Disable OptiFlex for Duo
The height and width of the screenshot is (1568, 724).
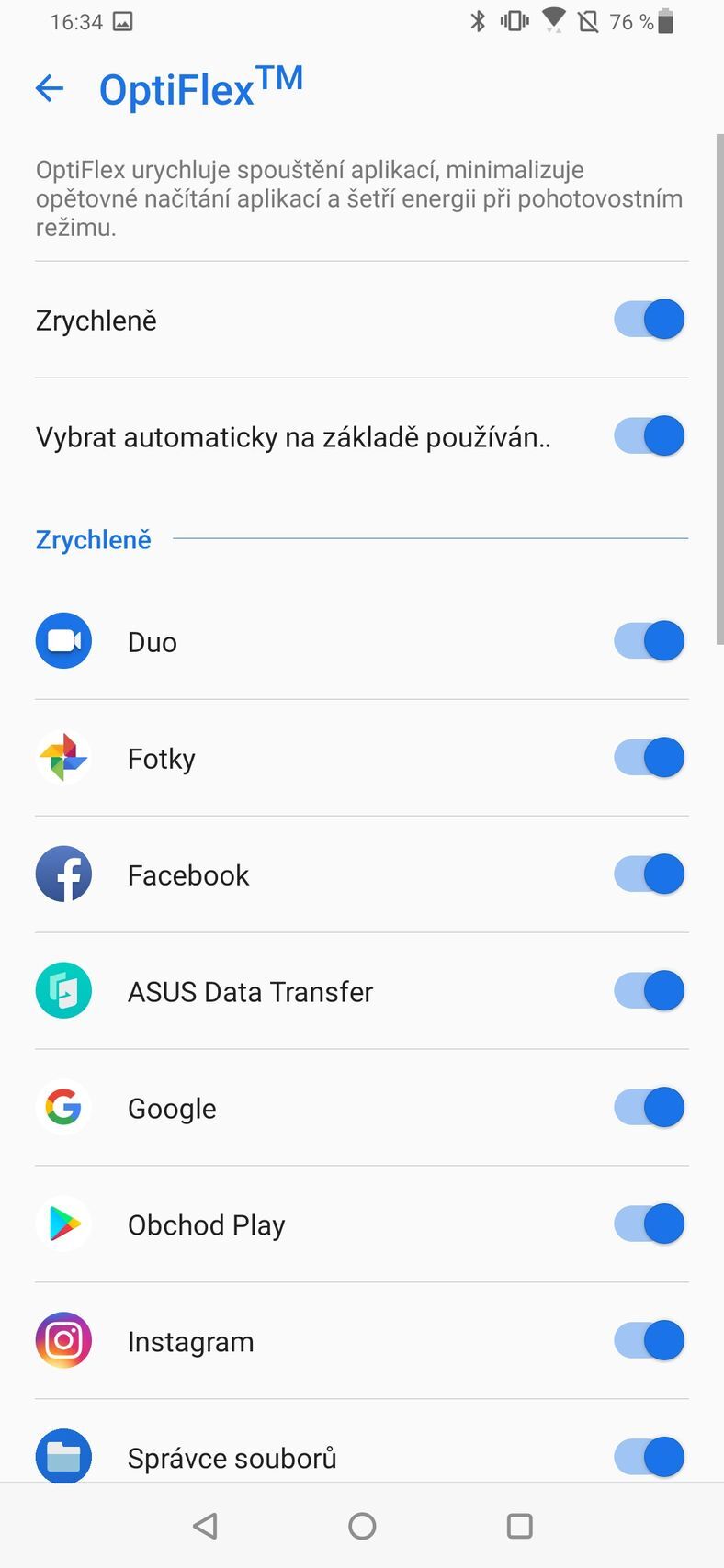[649, 640]
